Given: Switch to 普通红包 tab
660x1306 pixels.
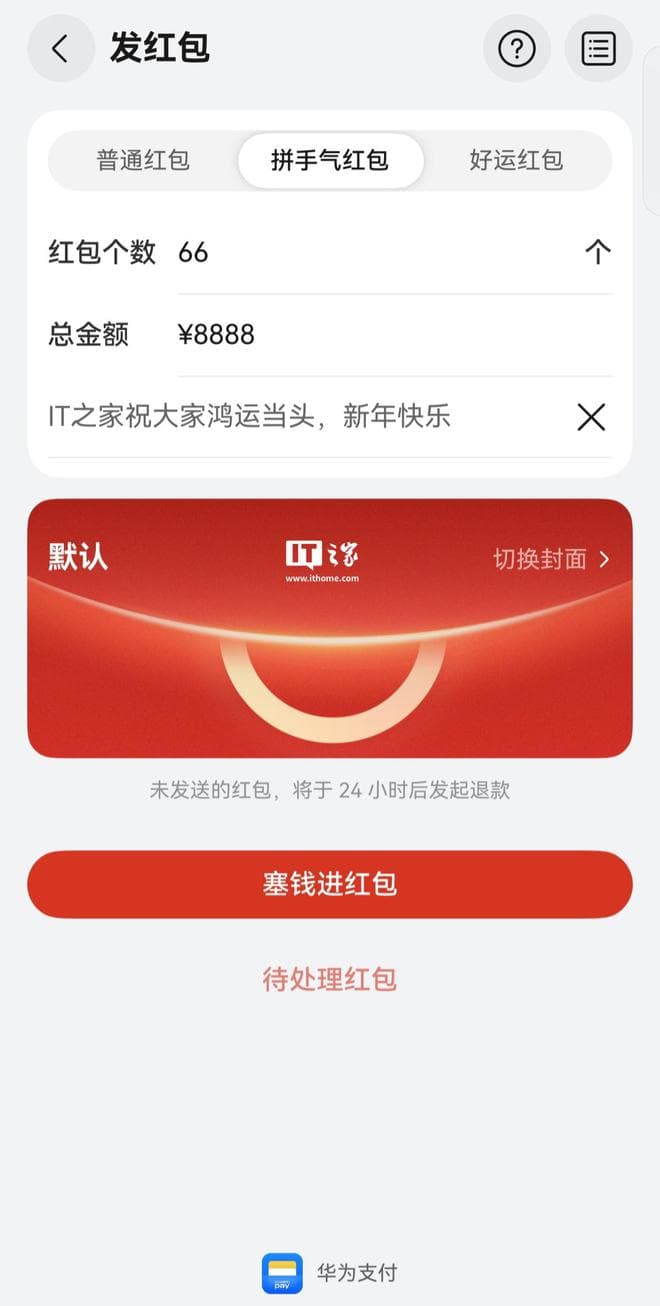Looking at the screenshot, I should tap(143, 160).
